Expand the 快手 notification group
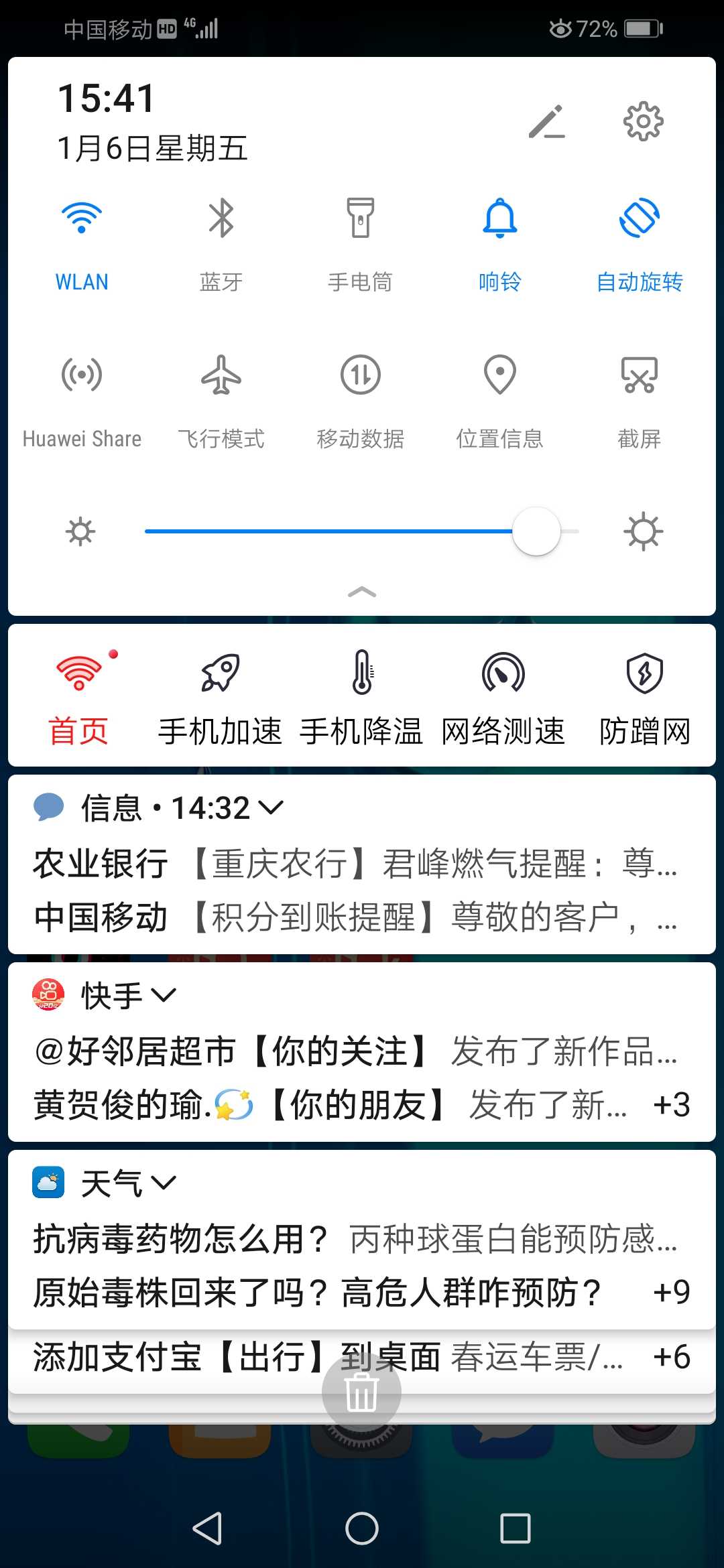This screenshot has height=1568, width=724. 164,996
